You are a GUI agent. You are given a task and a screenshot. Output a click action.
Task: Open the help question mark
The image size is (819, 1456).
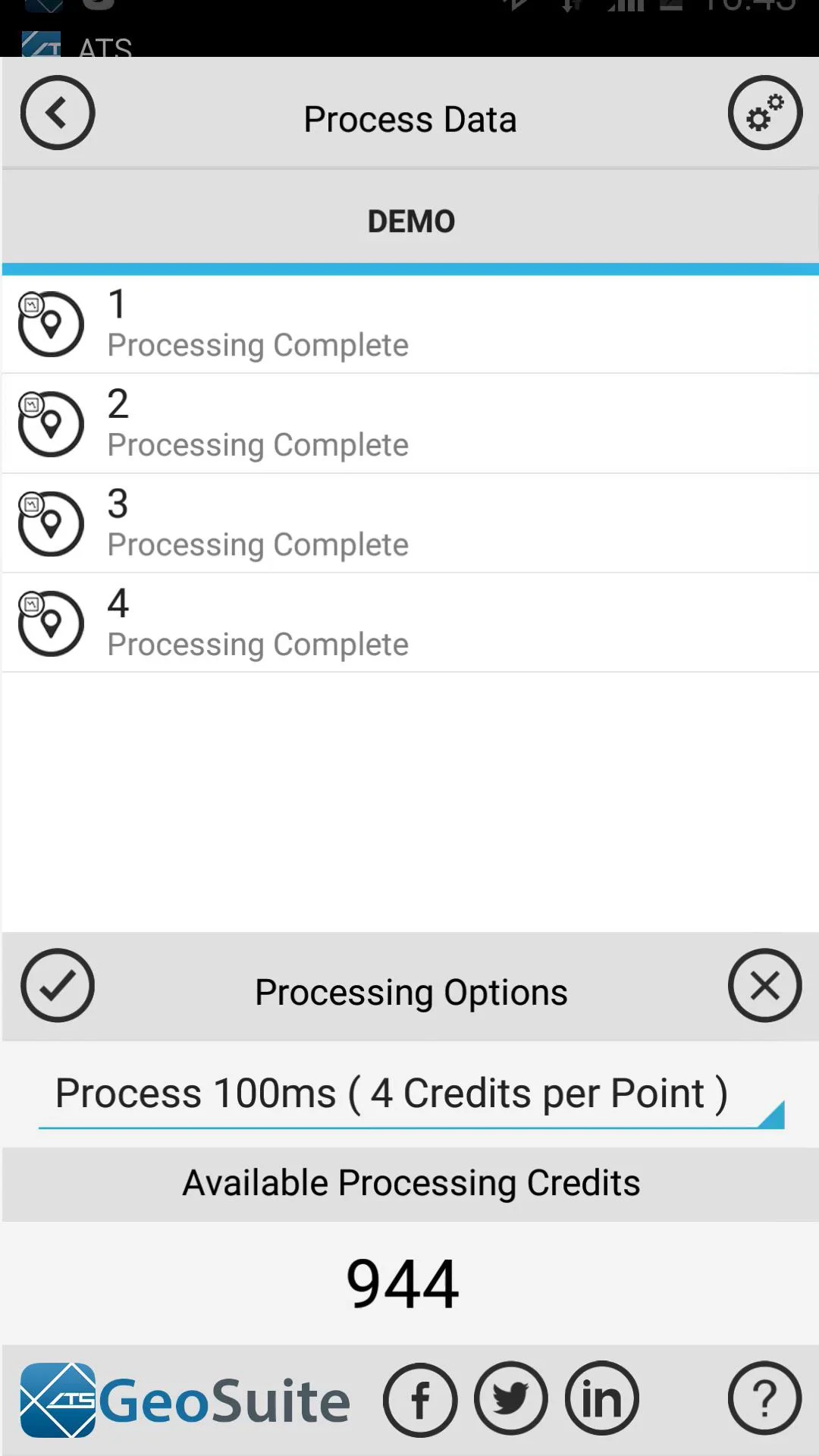tap(764, 1399)
